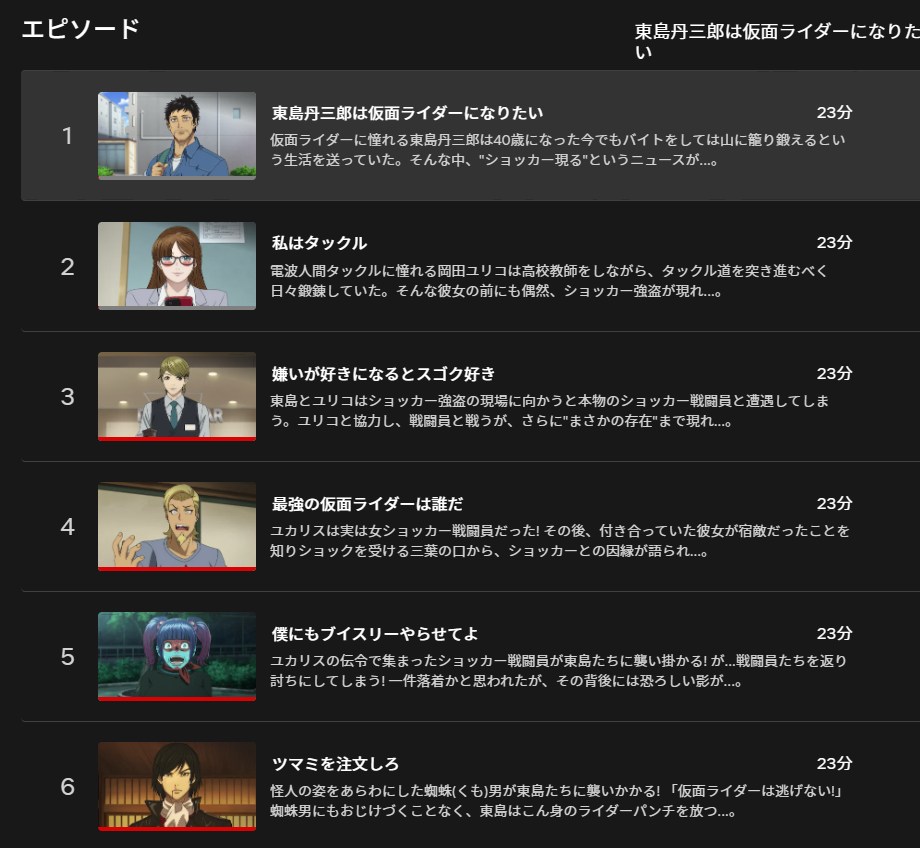Image resolution: width=920 pixels, height=848 pixels.
Task: Select episode 3 嫌いが好きになるとスゴク好き
Action: click(x=177, y=396)
